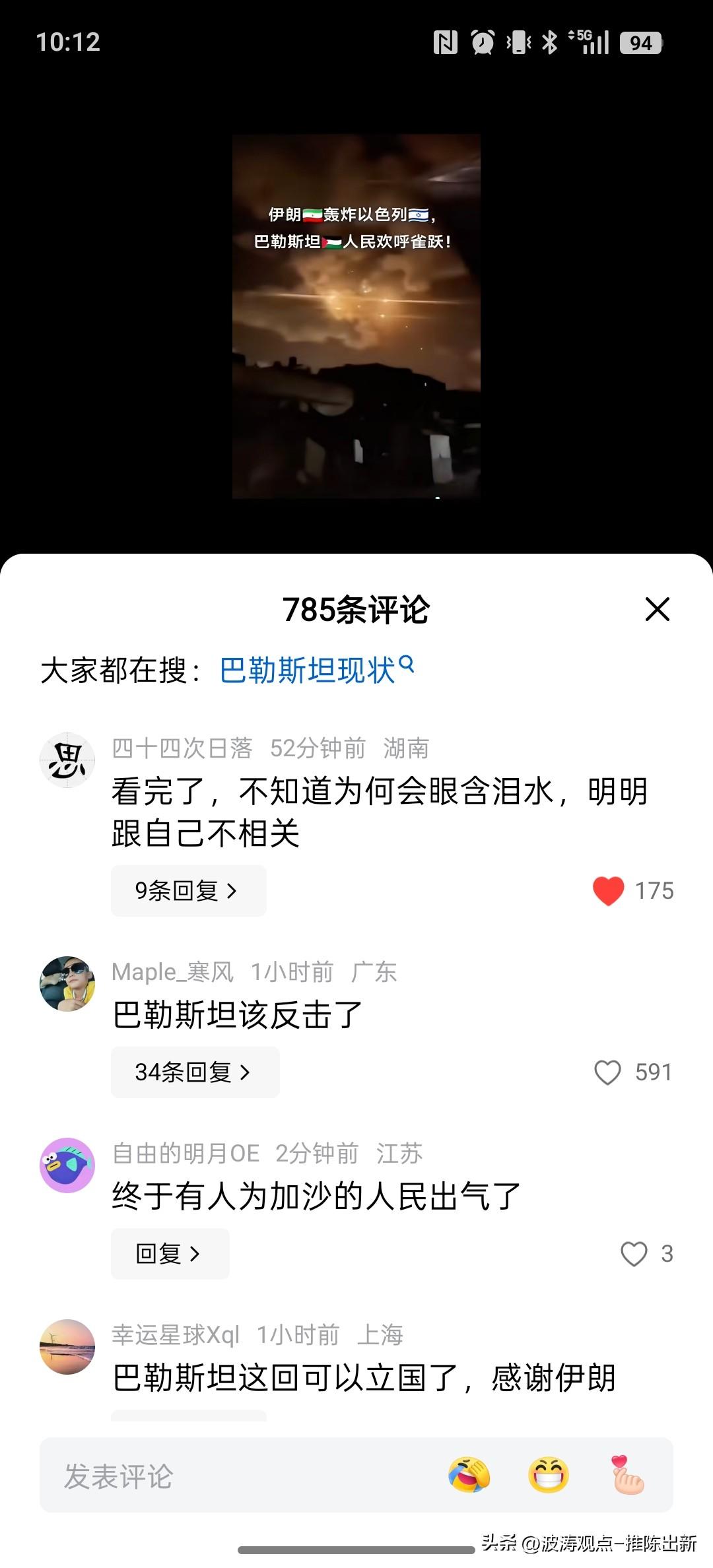This screenshot has width=713, height=1568.
Task: Tap 幸运星球Xql's profile avatar
Action: tap(68, 1346)
